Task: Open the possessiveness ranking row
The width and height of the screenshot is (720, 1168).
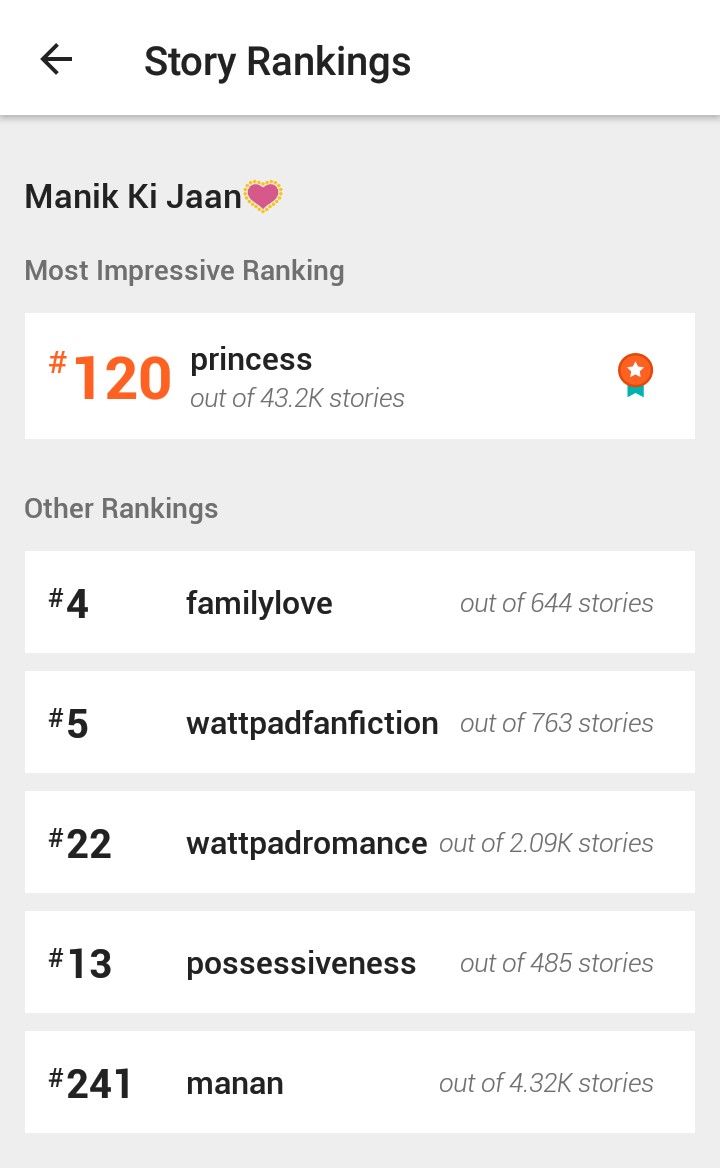Action: [360, 962]
